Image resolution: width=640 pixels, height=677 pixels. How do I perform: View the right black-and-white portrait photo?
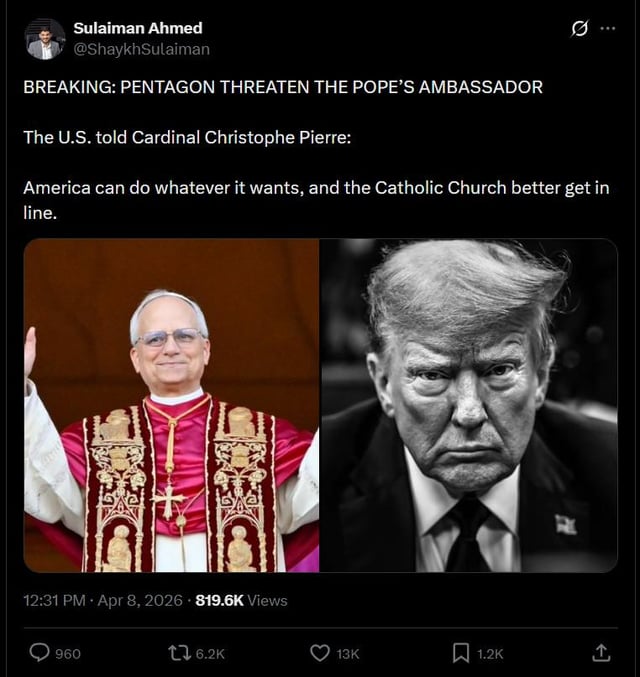tap(468, 405)
